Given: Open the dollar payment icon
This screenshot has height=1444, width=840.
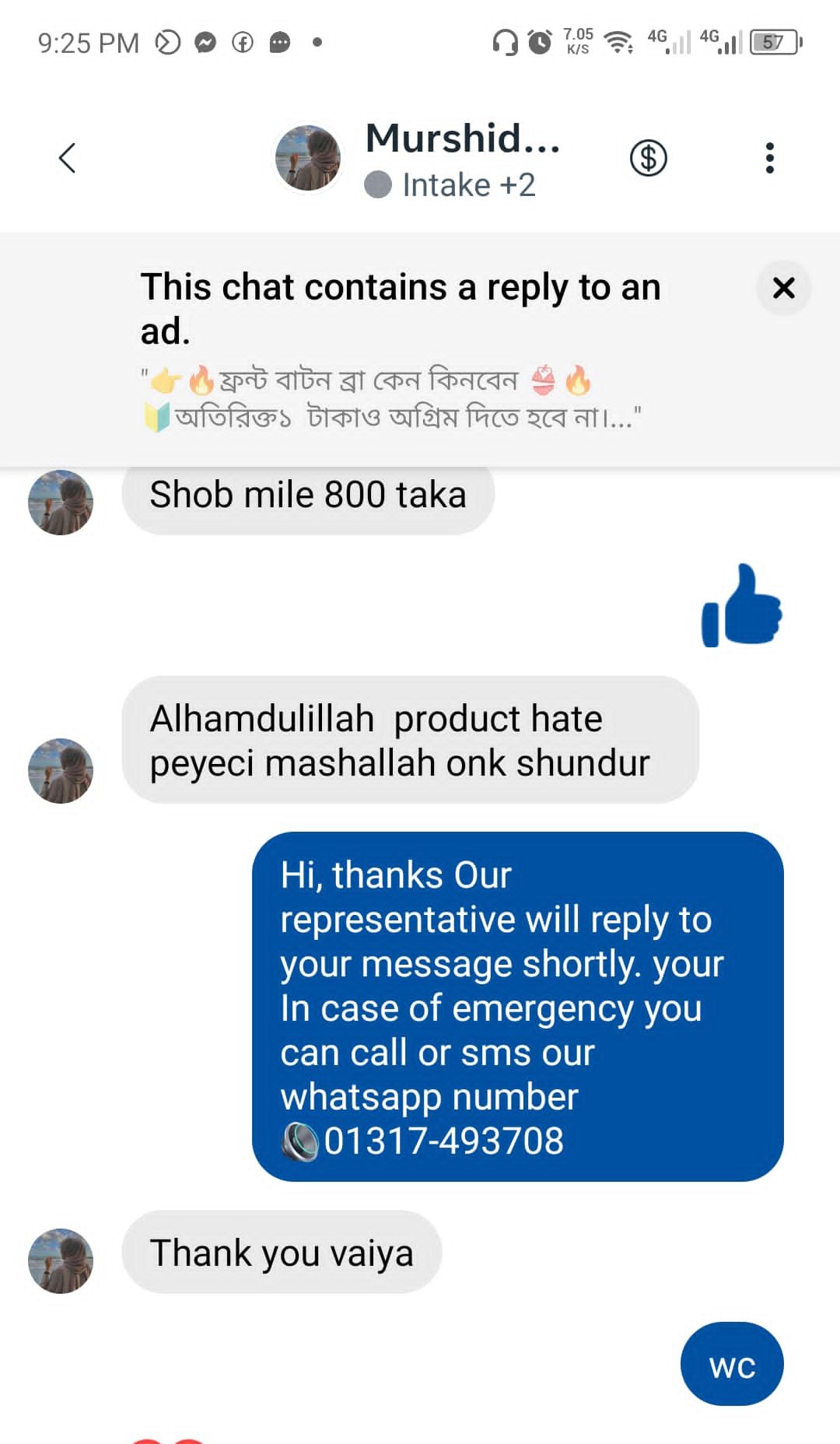Looking at the screenshot, I should pyautogui.click(x=648, y=158).
